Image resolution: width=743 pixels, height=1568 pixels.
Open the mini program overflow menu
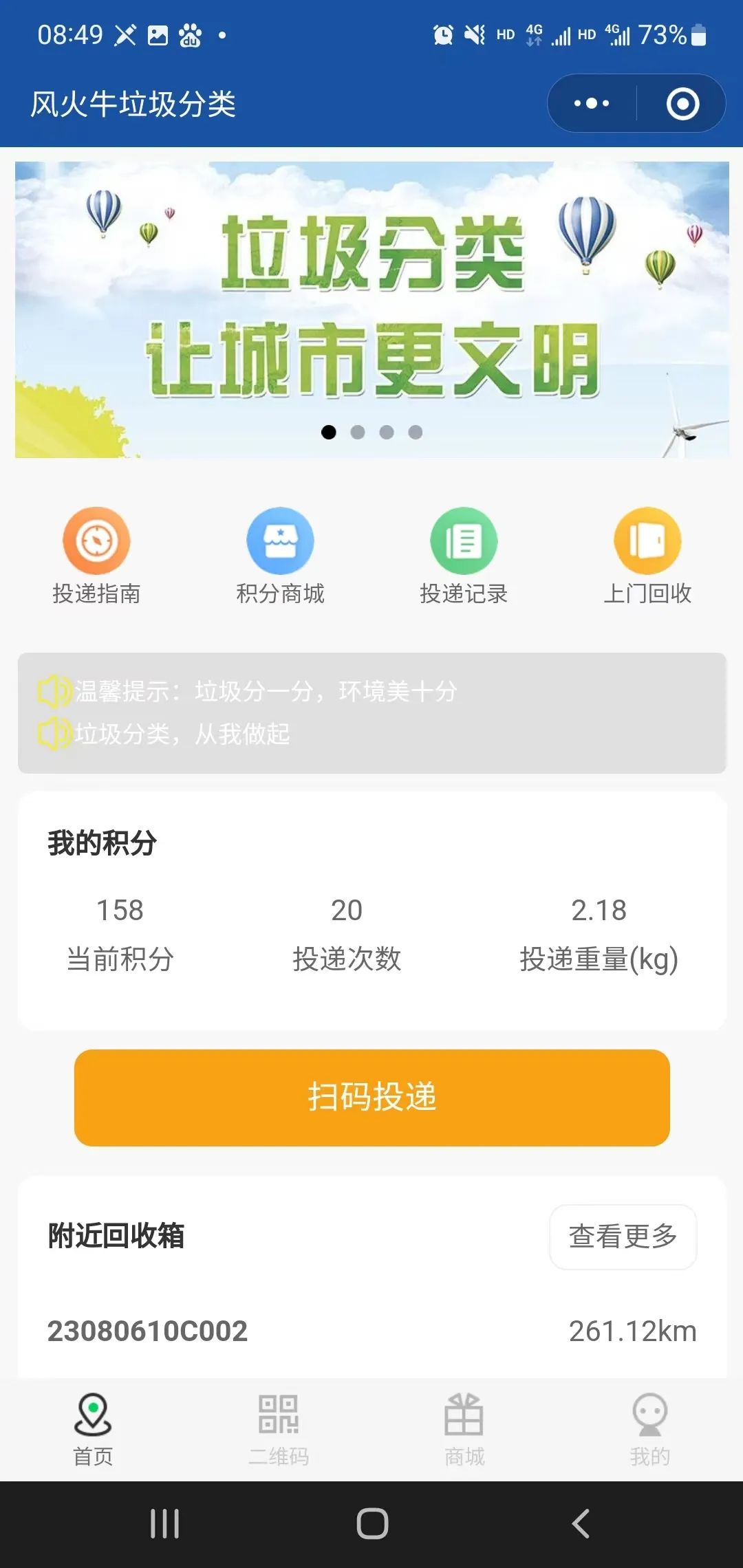592,104
